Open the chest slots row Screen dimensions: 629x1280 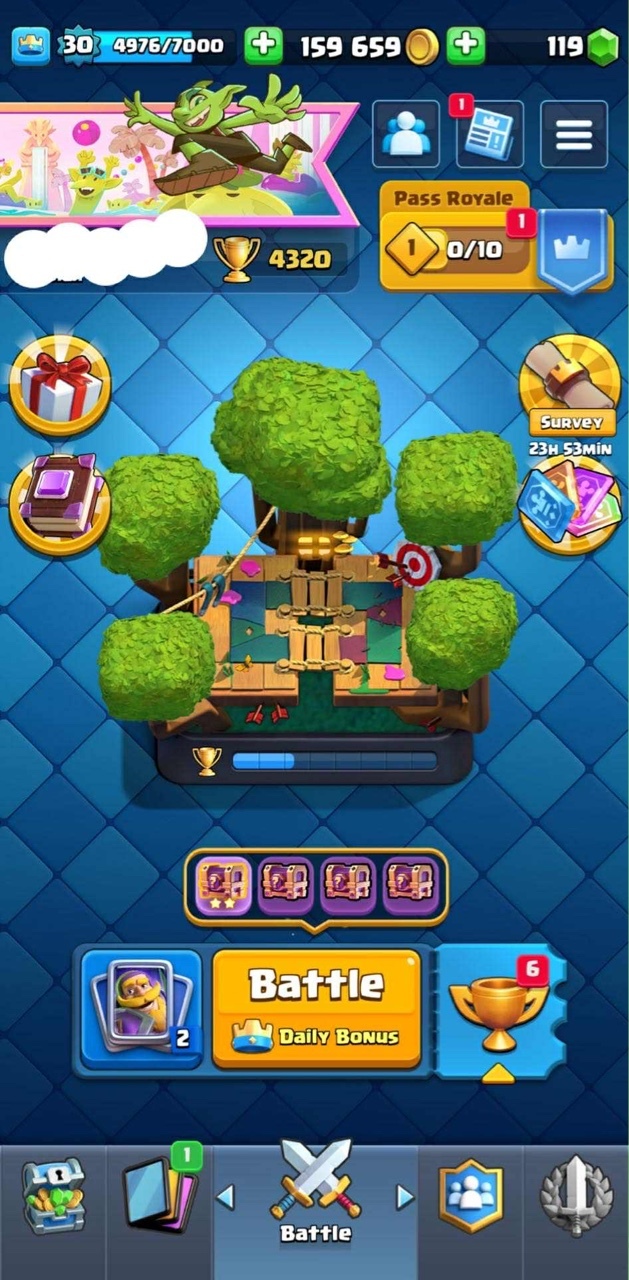[x=316, y=887]
